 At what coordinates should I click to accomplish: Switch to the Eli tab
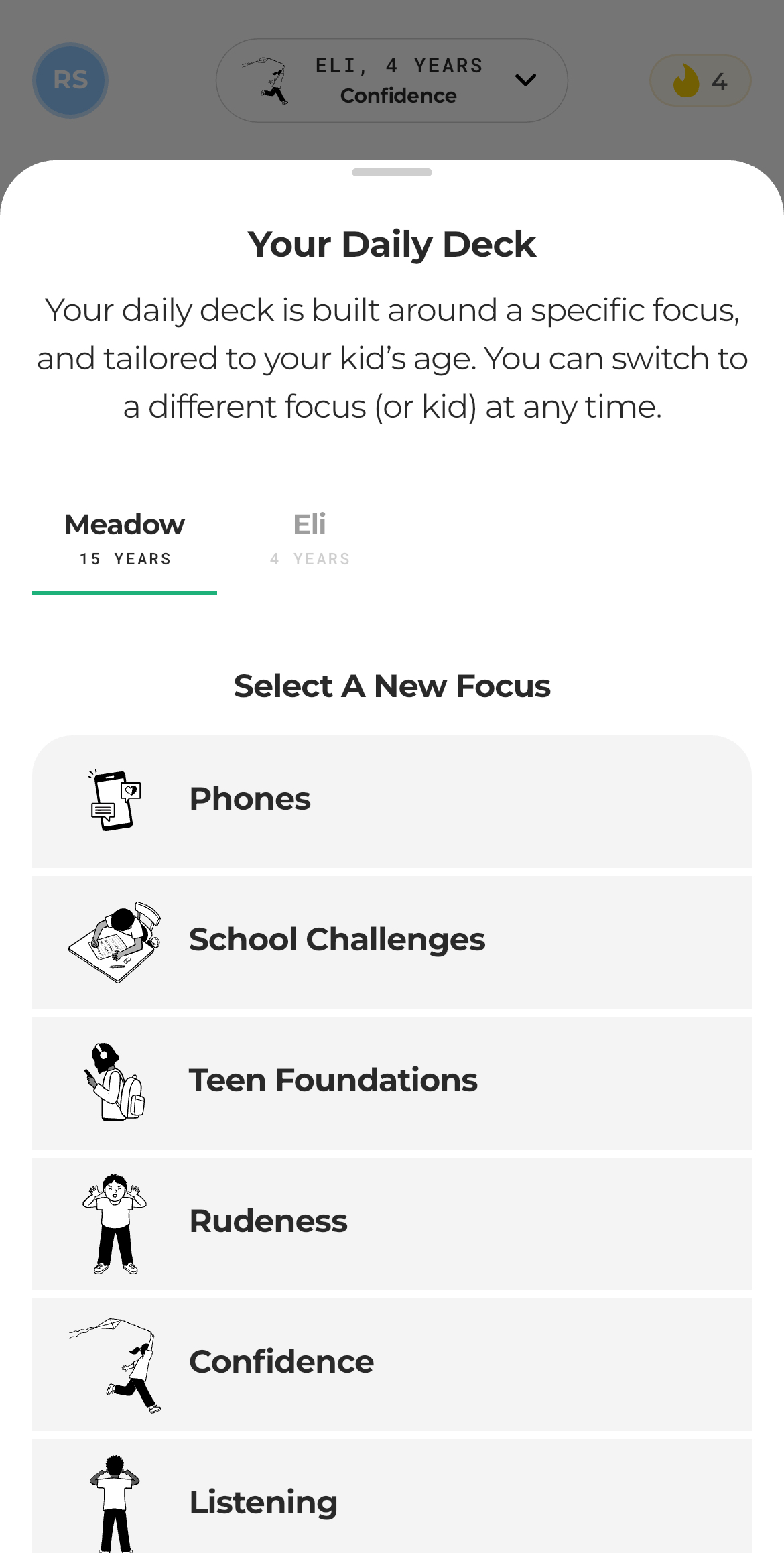coord(310,539)
